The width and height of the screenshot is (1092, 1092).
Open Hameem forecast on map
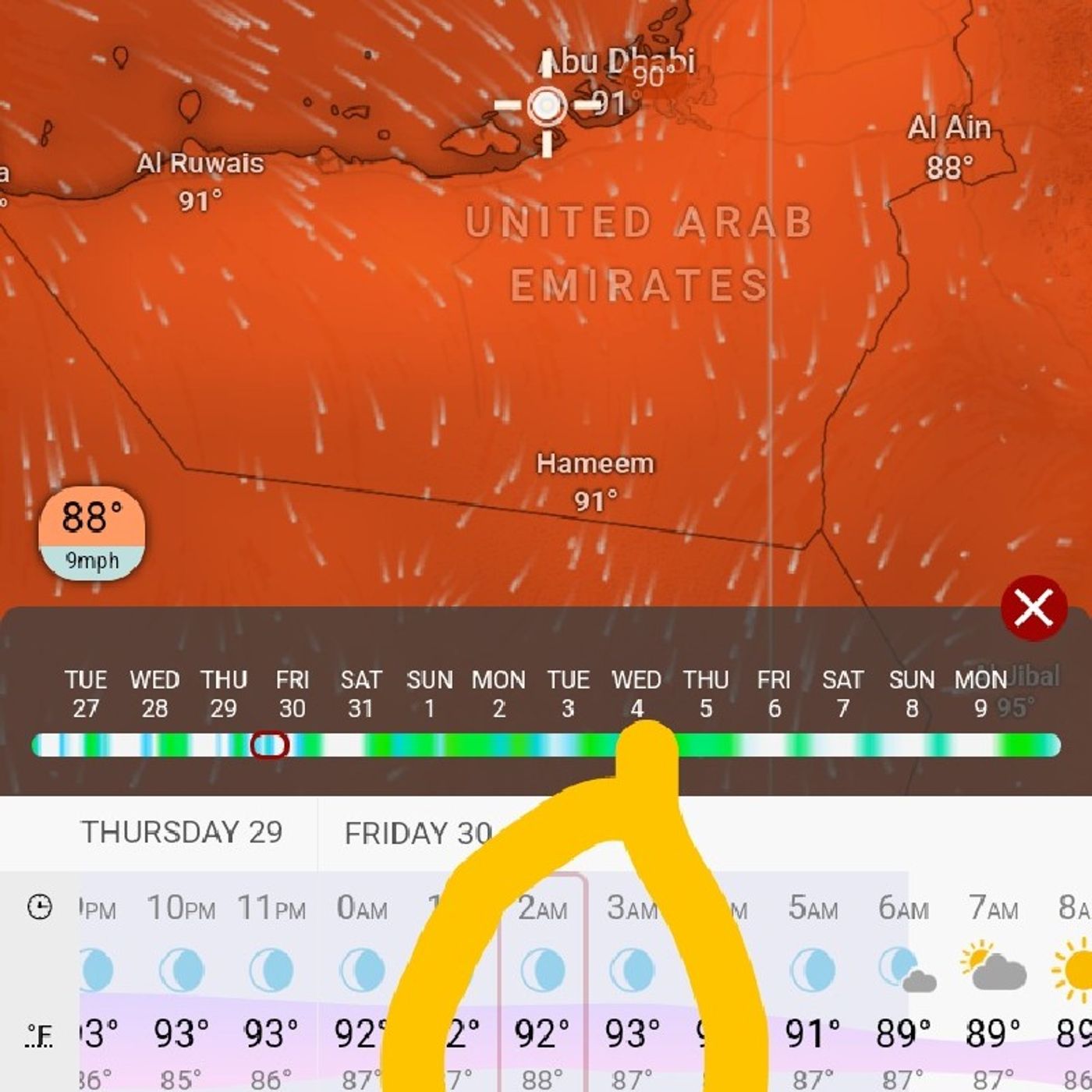[x=594, y=481]
